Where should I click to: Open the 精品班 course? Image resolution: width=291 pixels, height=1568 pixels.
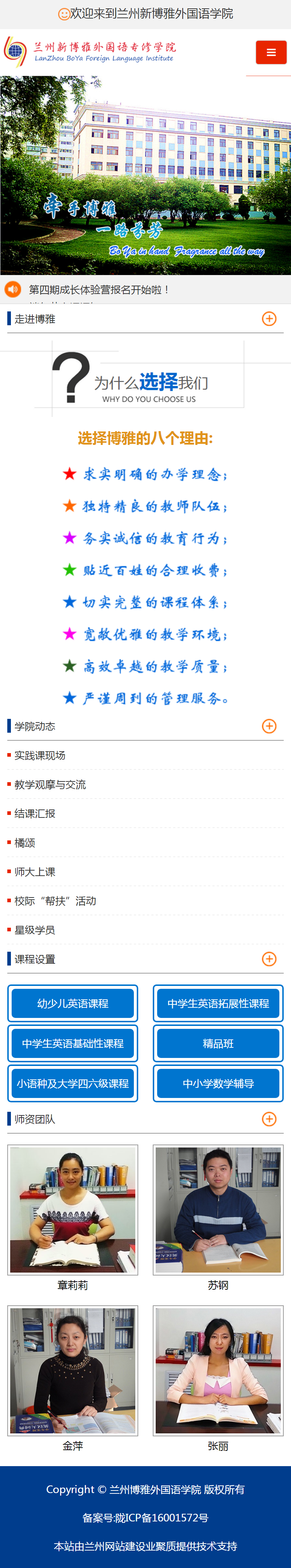tap(218, 1044)
